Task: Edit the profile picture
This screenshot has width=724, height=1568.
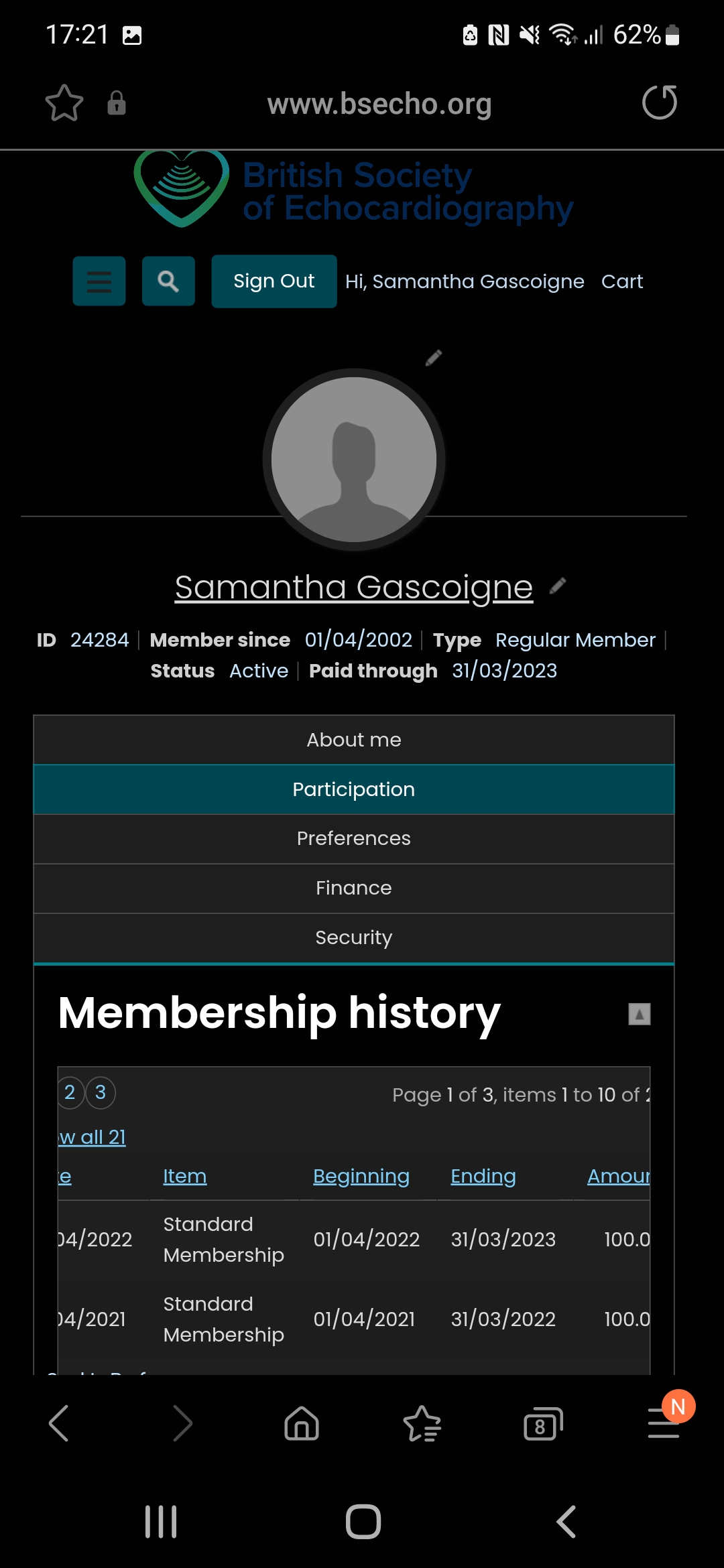Action: (x=434, y=358)
